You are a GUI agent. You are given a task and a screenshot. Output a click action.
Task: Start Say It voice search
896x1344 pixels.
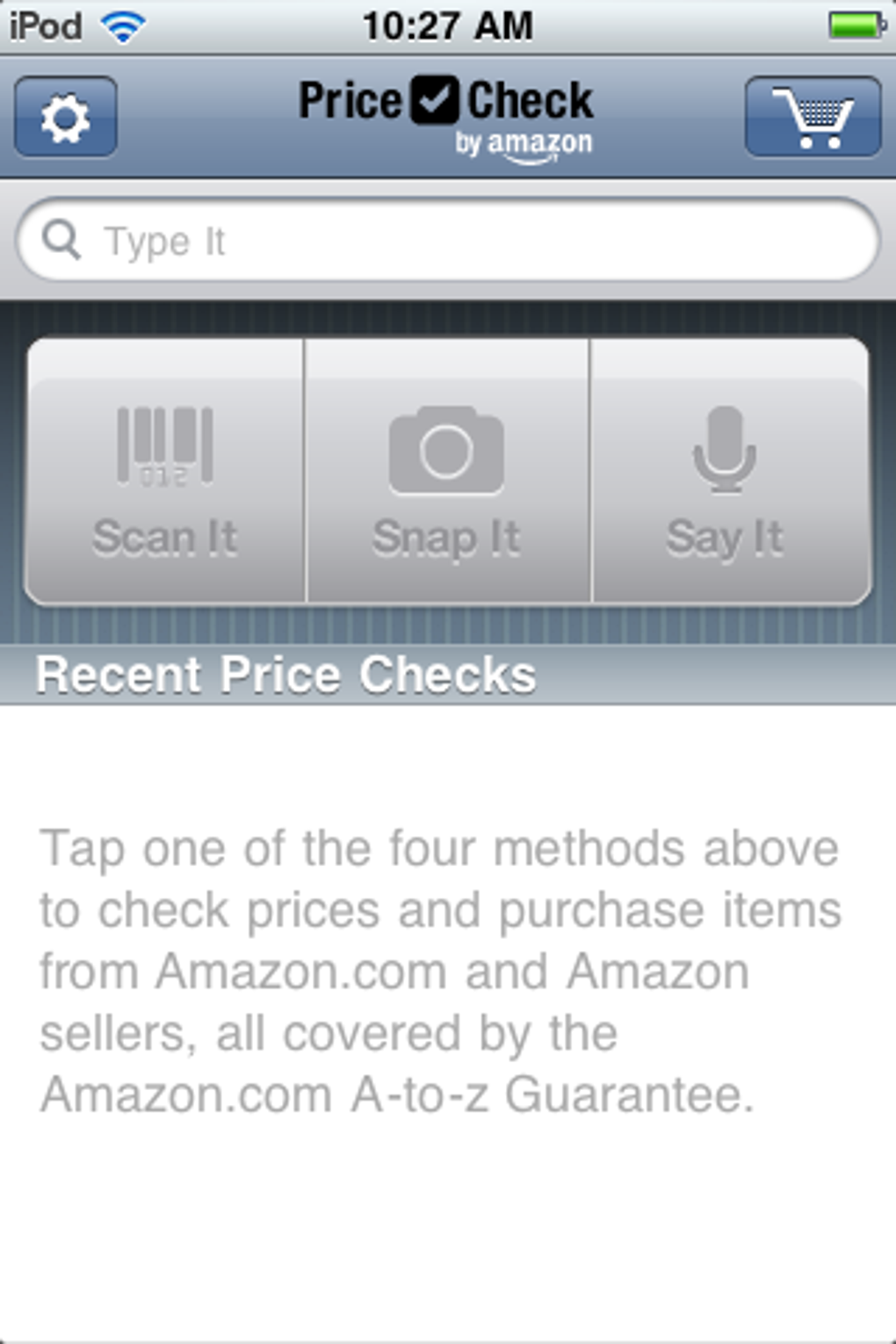(x=731, y=472)
